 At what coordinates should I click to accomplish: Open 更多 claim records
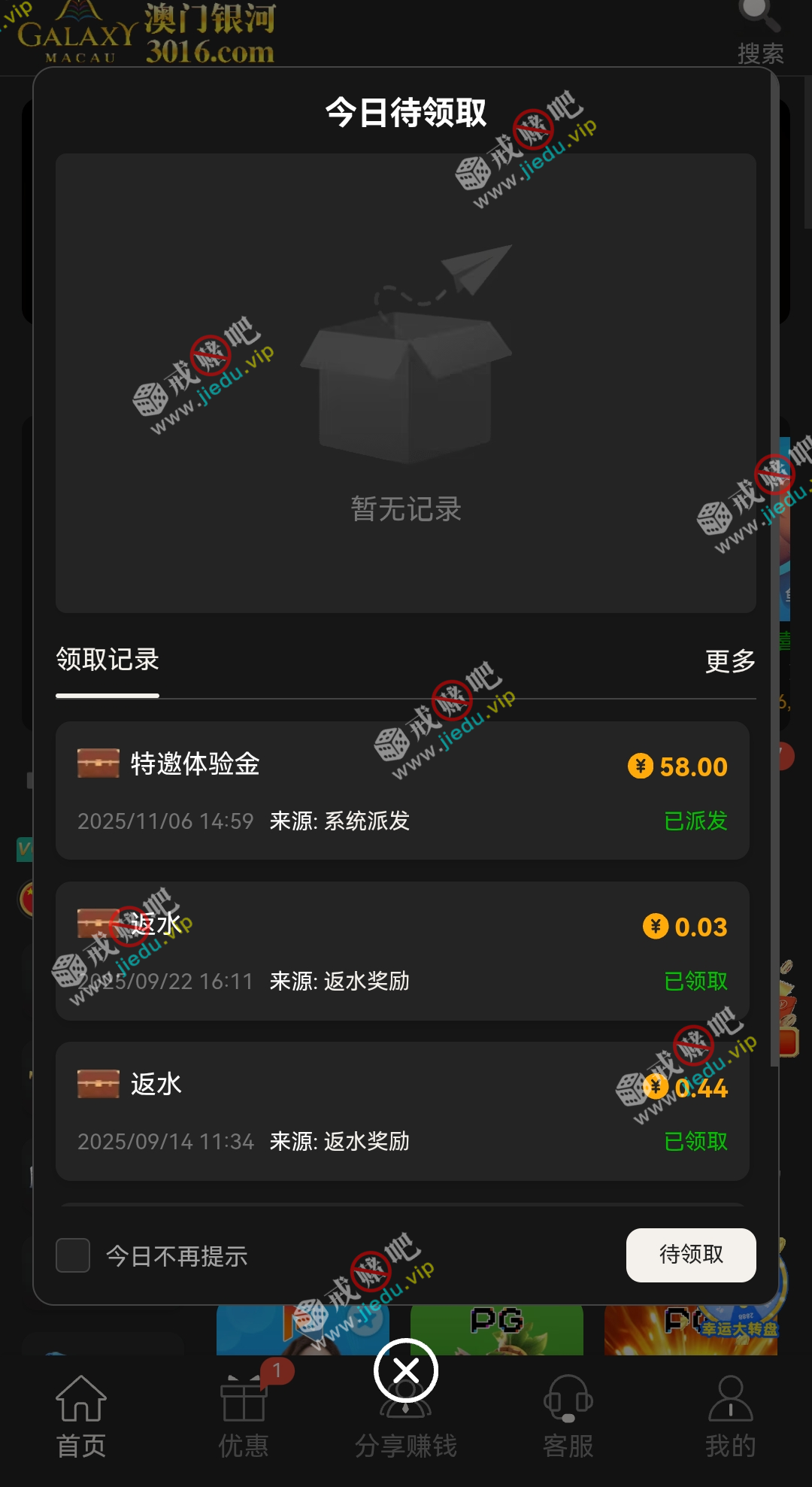(x=729, y=661)
